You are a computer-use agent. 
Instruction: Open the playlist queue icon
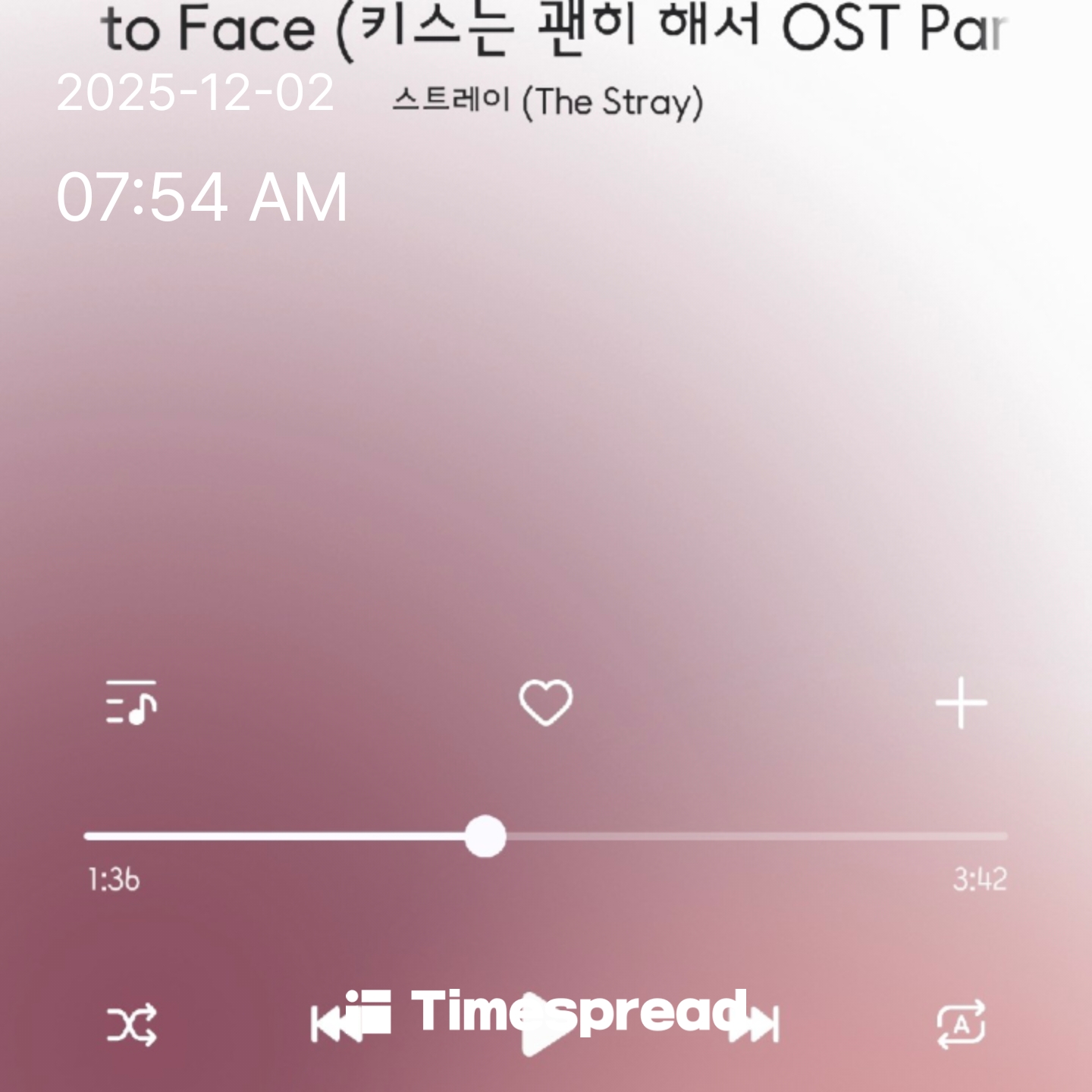(131, 702)
